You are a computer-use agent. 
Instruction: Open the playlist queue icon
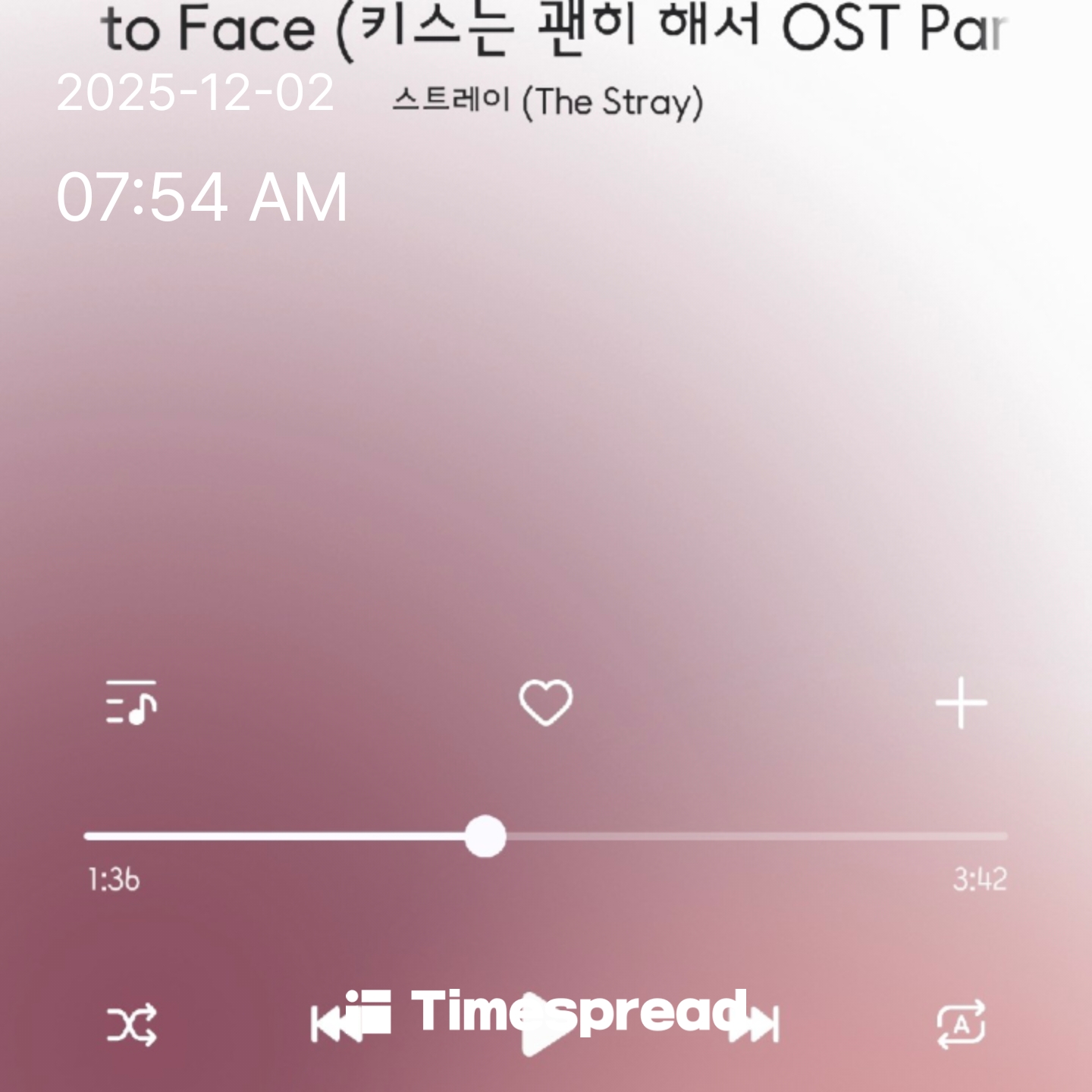(131, 702)
